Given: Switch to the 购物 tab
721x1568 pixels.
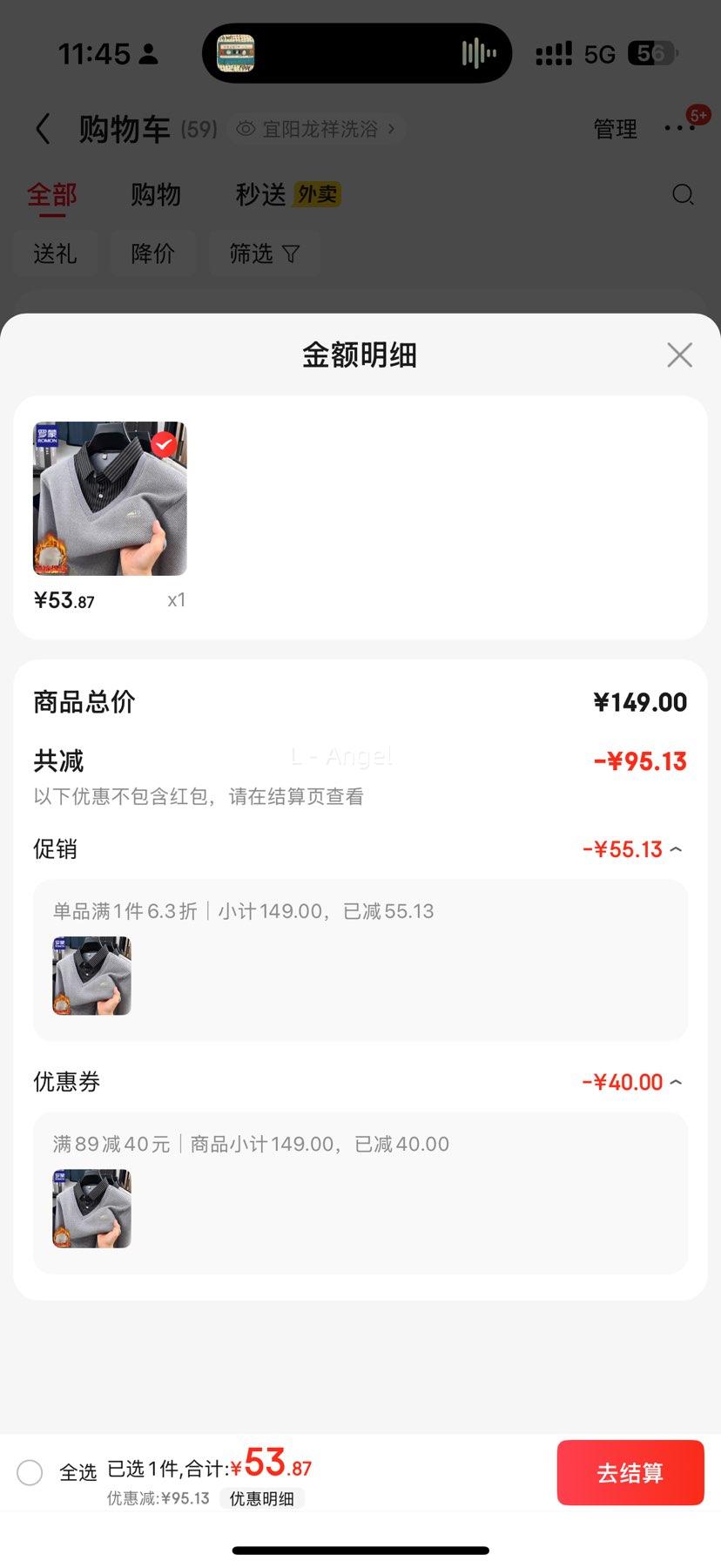Looking at the screenshot, I should coord(155,195).
